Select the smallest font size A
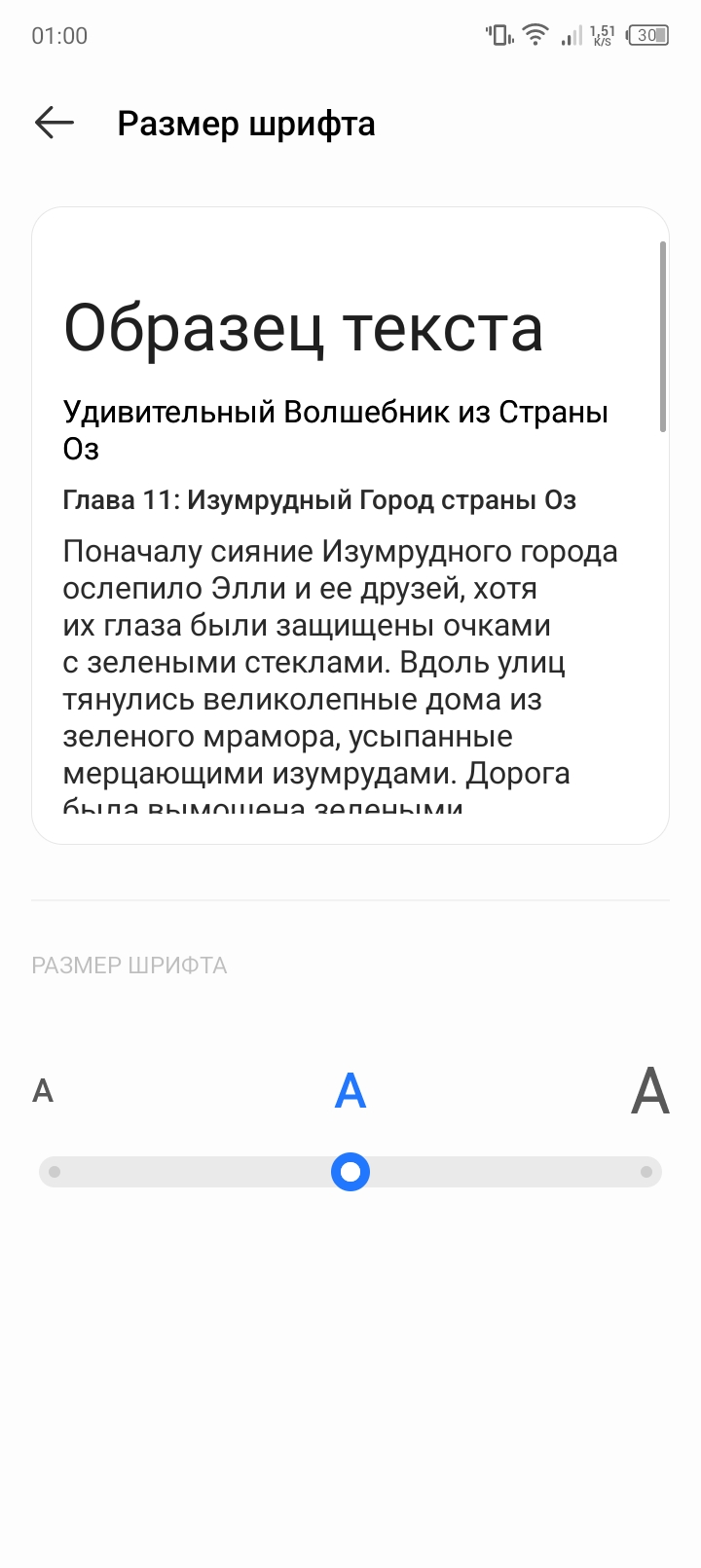Viewport: 701px width, 1568px height. (43, 1091)
